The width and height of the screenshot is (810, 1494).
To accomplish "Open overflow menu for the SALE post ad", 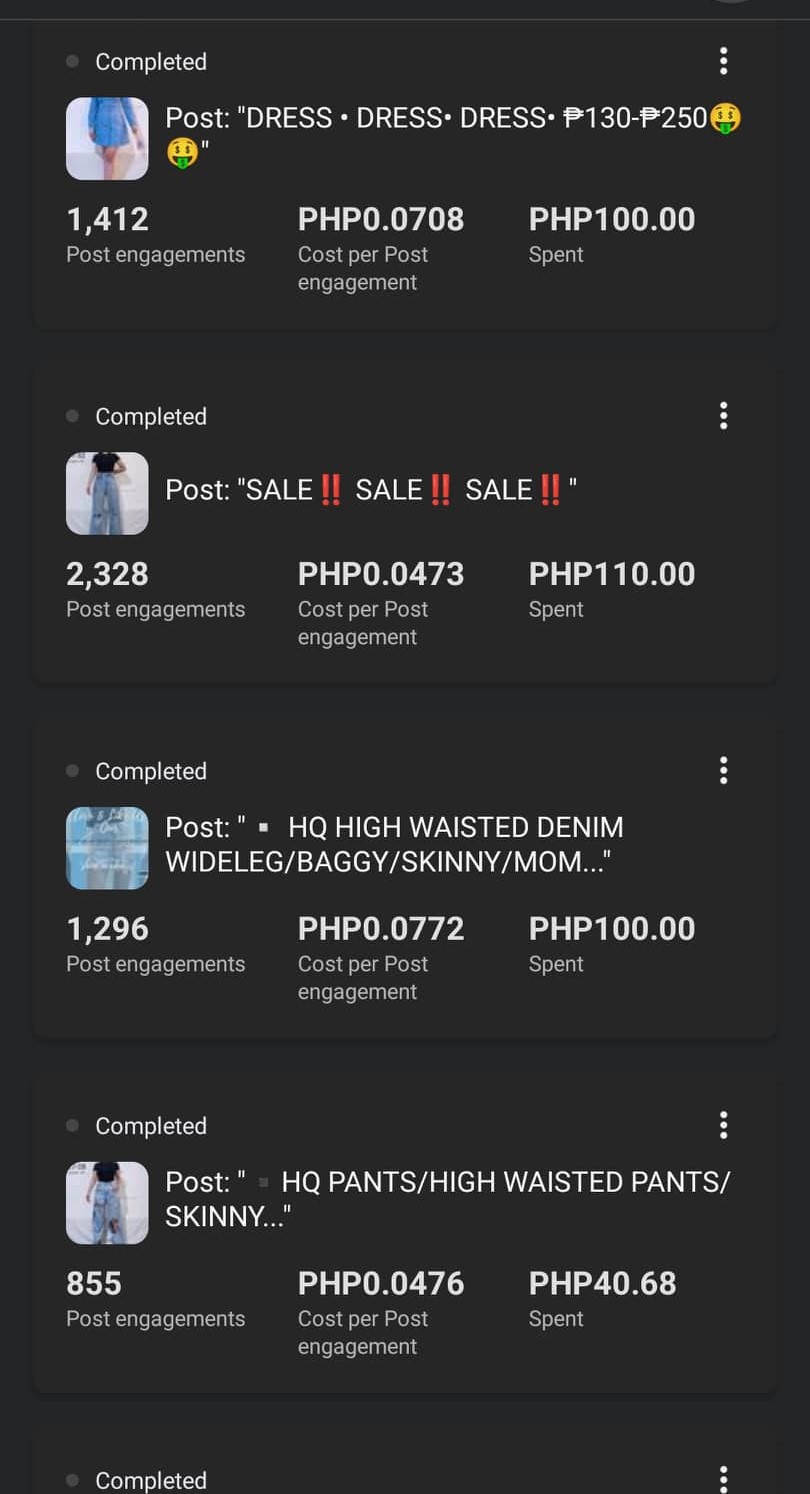I will click(x=723, y=416).
